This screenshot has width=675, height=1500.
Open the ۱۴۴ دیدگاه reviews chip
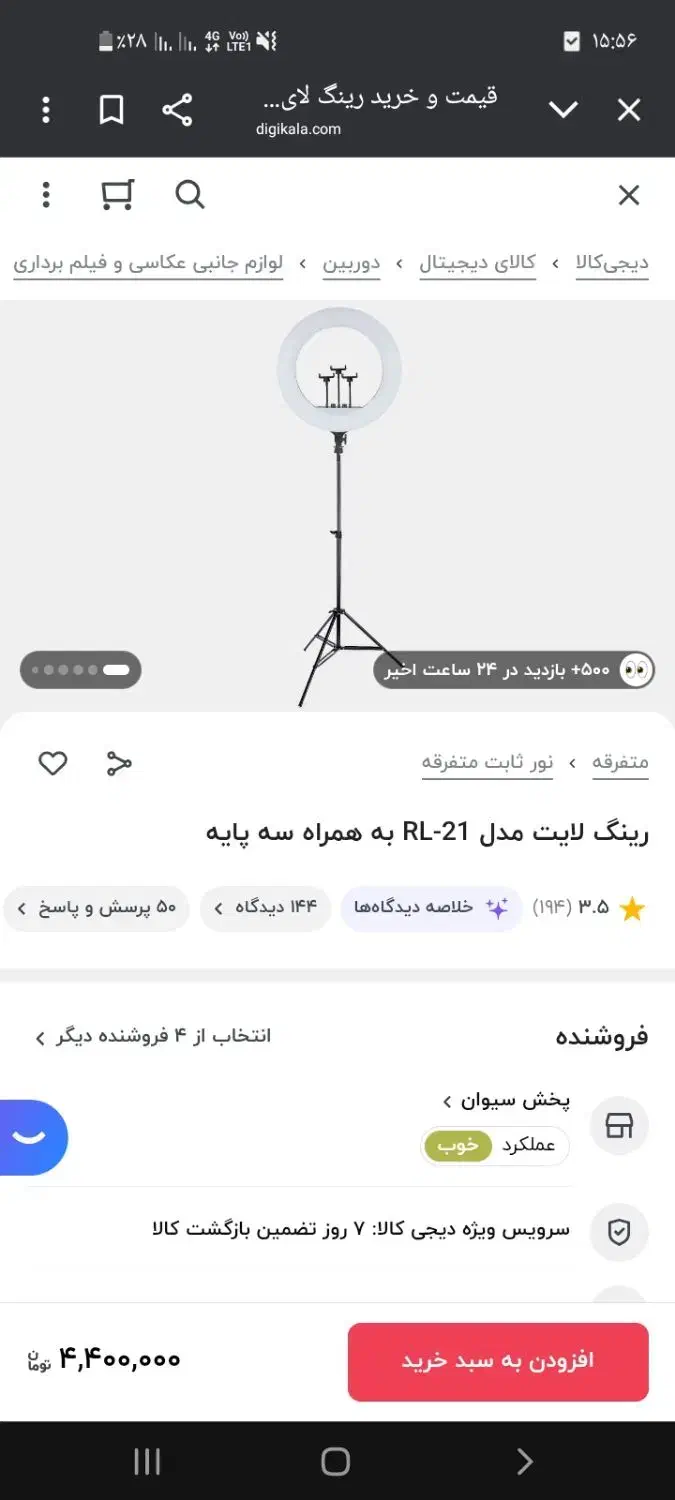(x=265, y=908)
